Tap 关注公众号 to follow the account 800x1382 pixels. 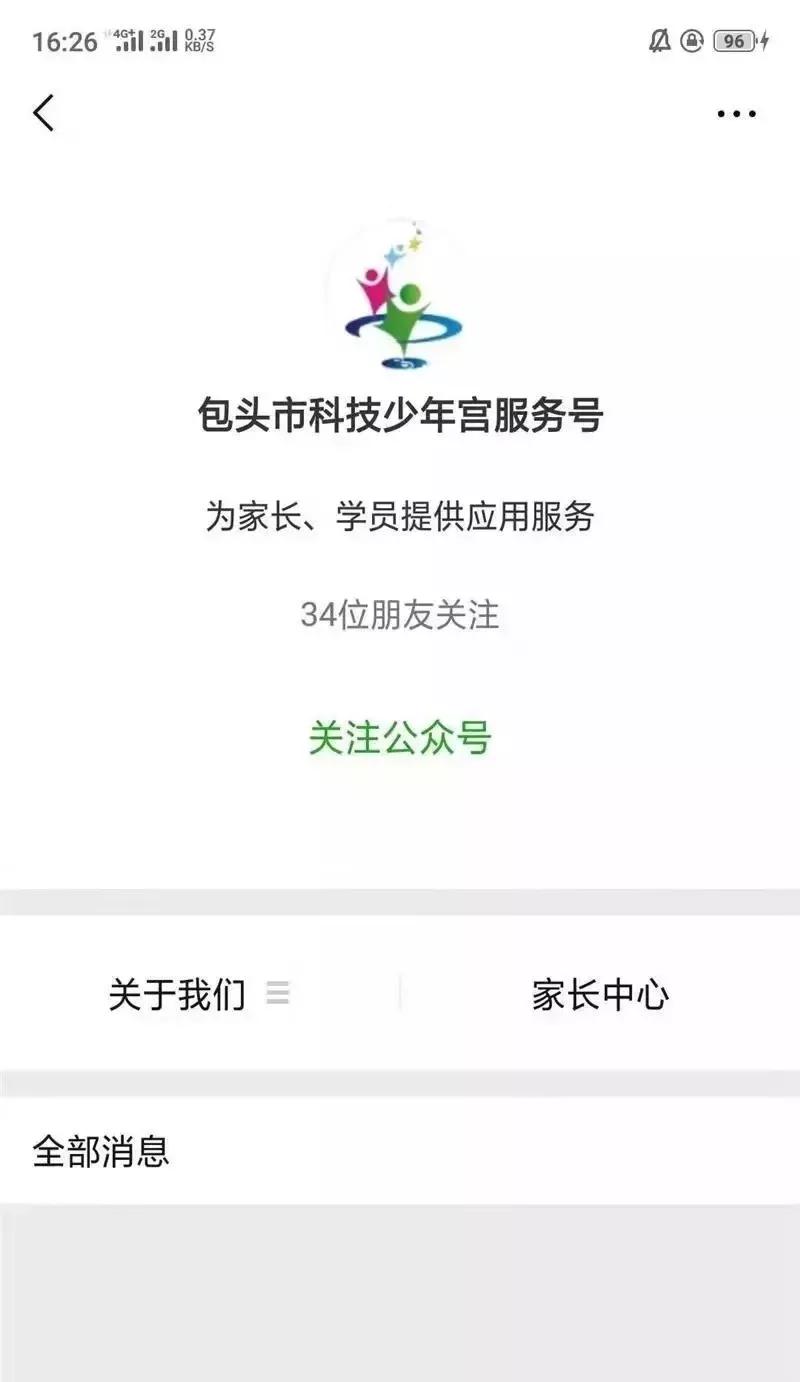click(x=400, y=739)
